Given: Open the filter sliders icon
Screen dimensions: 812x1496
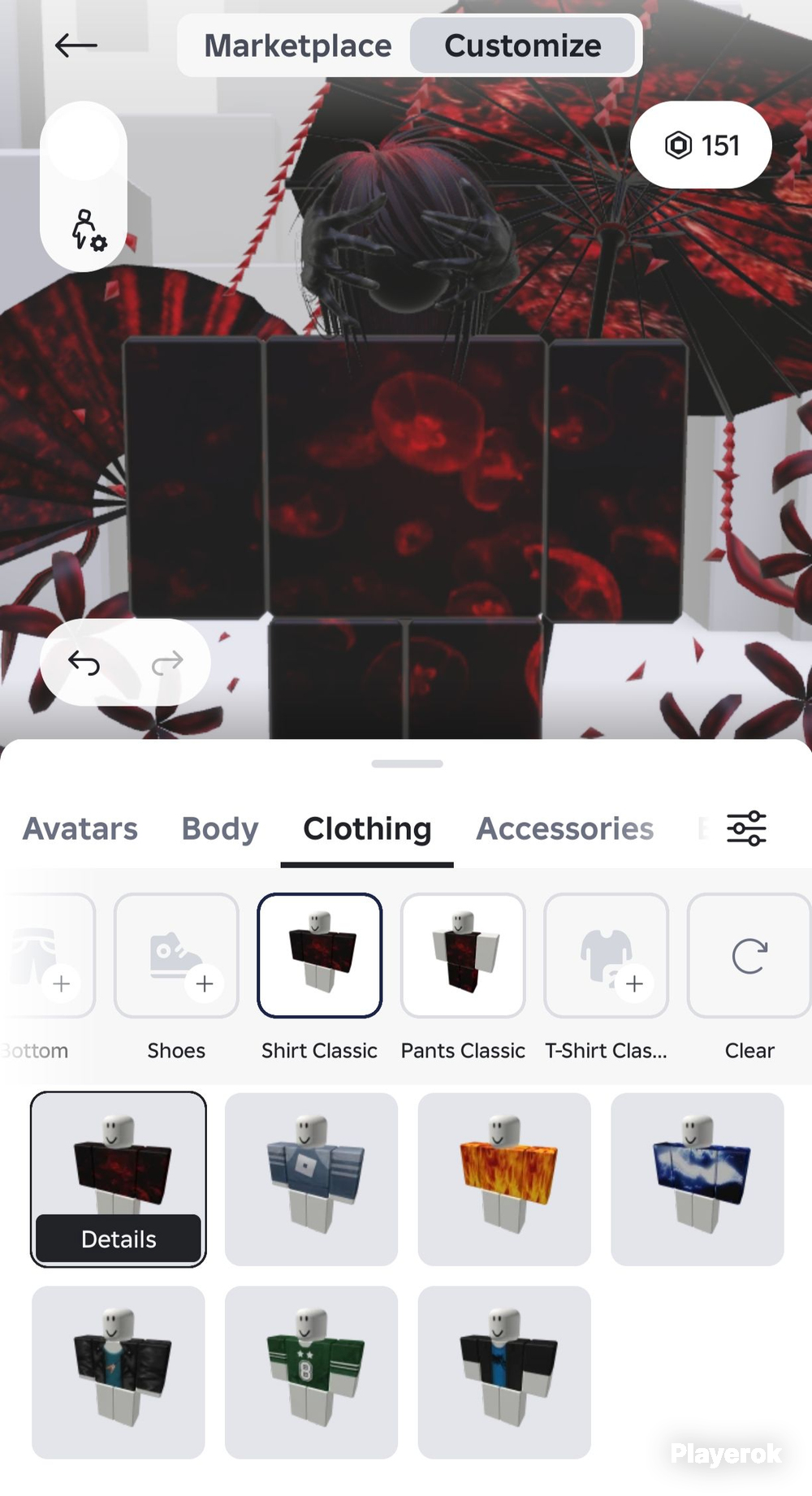Looking at the screenshot, I should pos(746,828).
